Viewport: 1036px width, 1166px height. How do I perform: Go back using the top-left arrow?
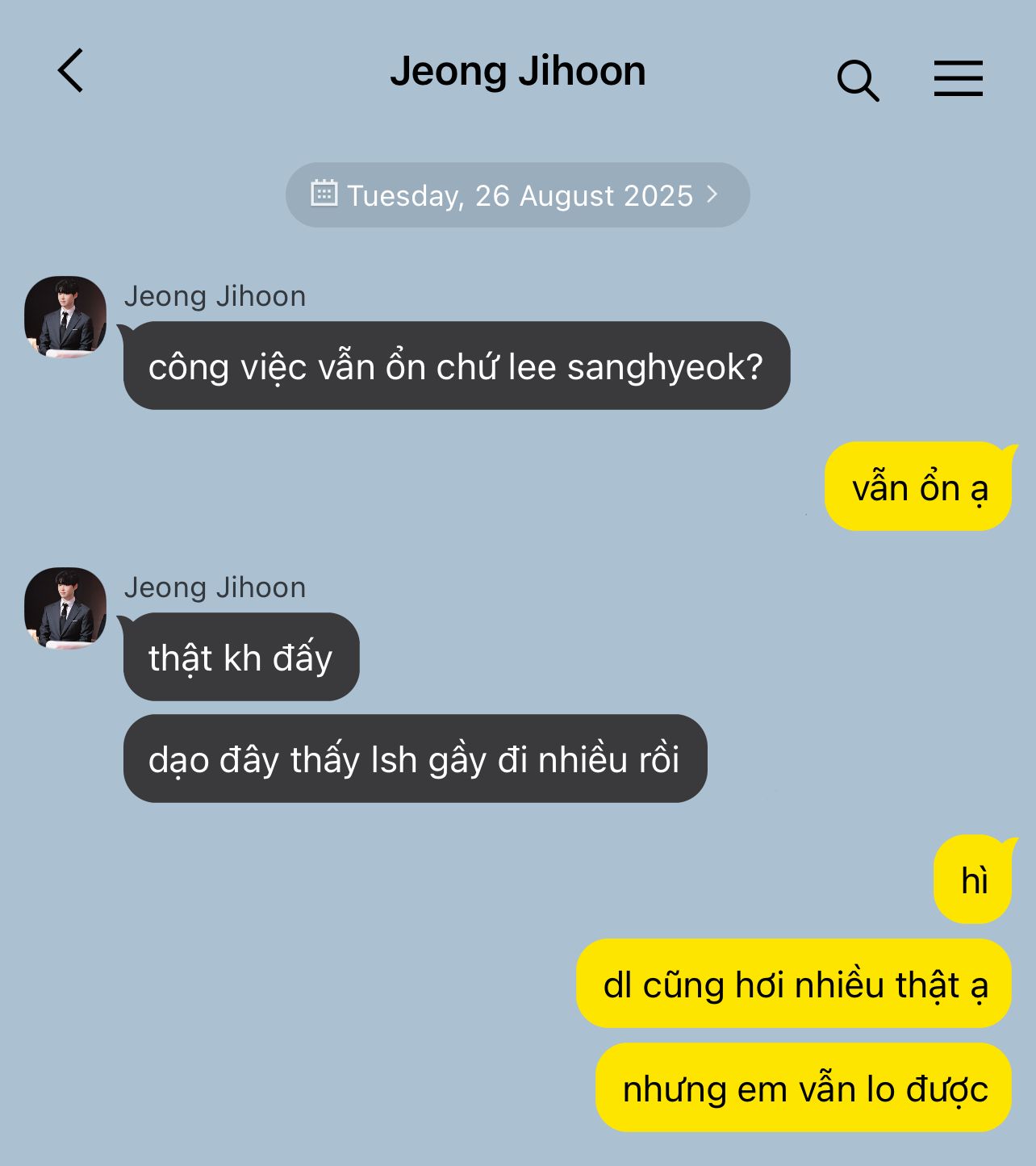point(71,70)
